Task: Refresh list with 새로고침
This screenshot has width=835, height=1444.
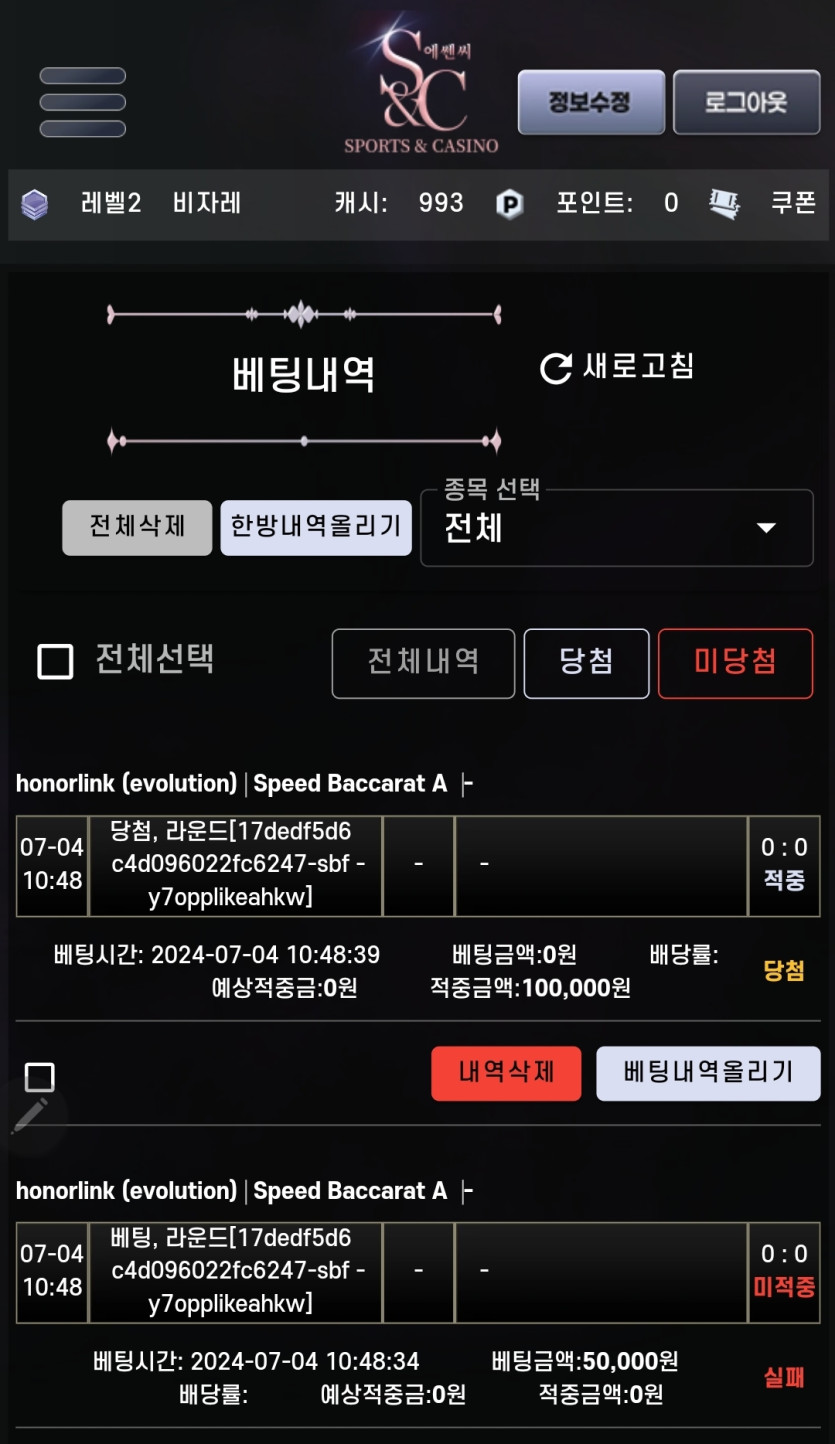Action: [617, 367]
